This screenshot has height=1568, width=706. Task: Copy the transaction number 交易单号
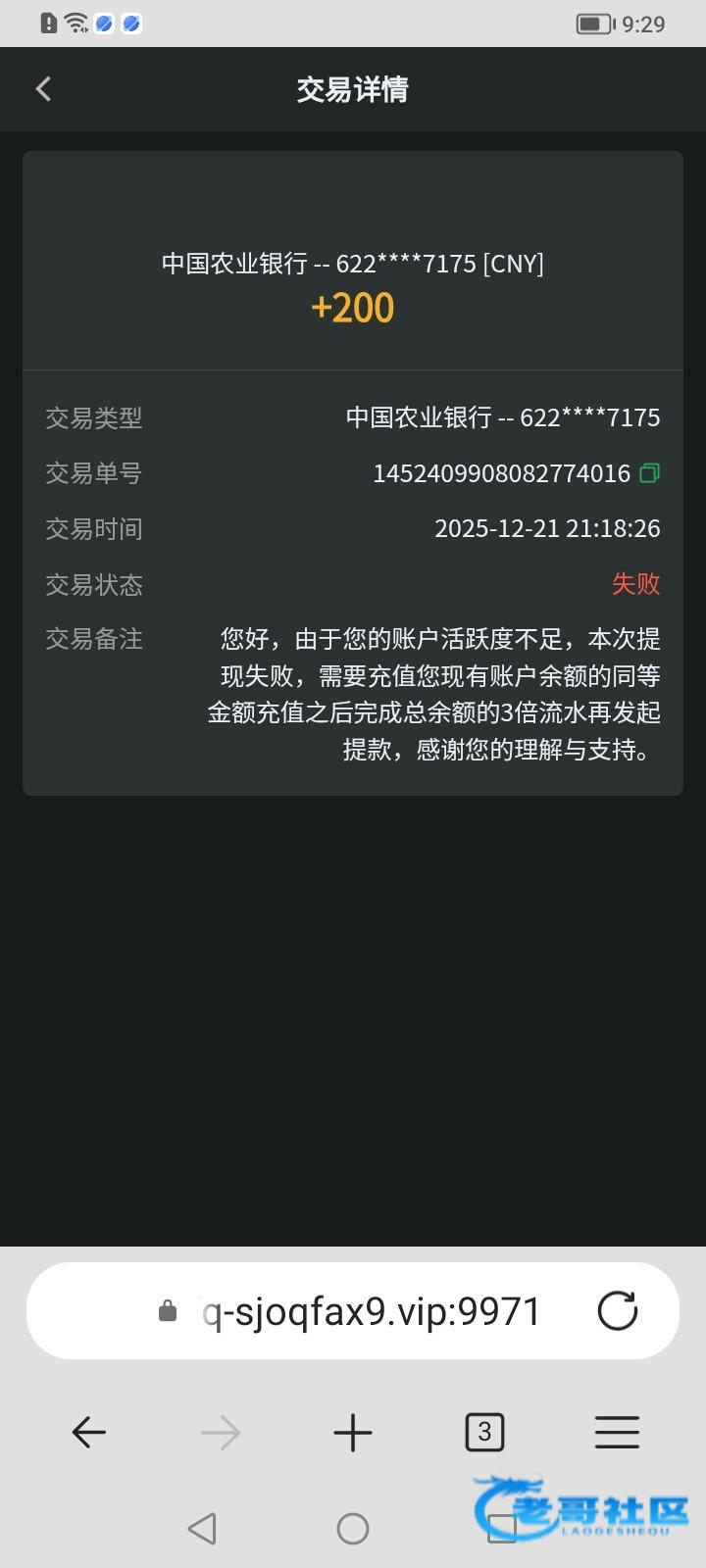(x=649, y=473)
